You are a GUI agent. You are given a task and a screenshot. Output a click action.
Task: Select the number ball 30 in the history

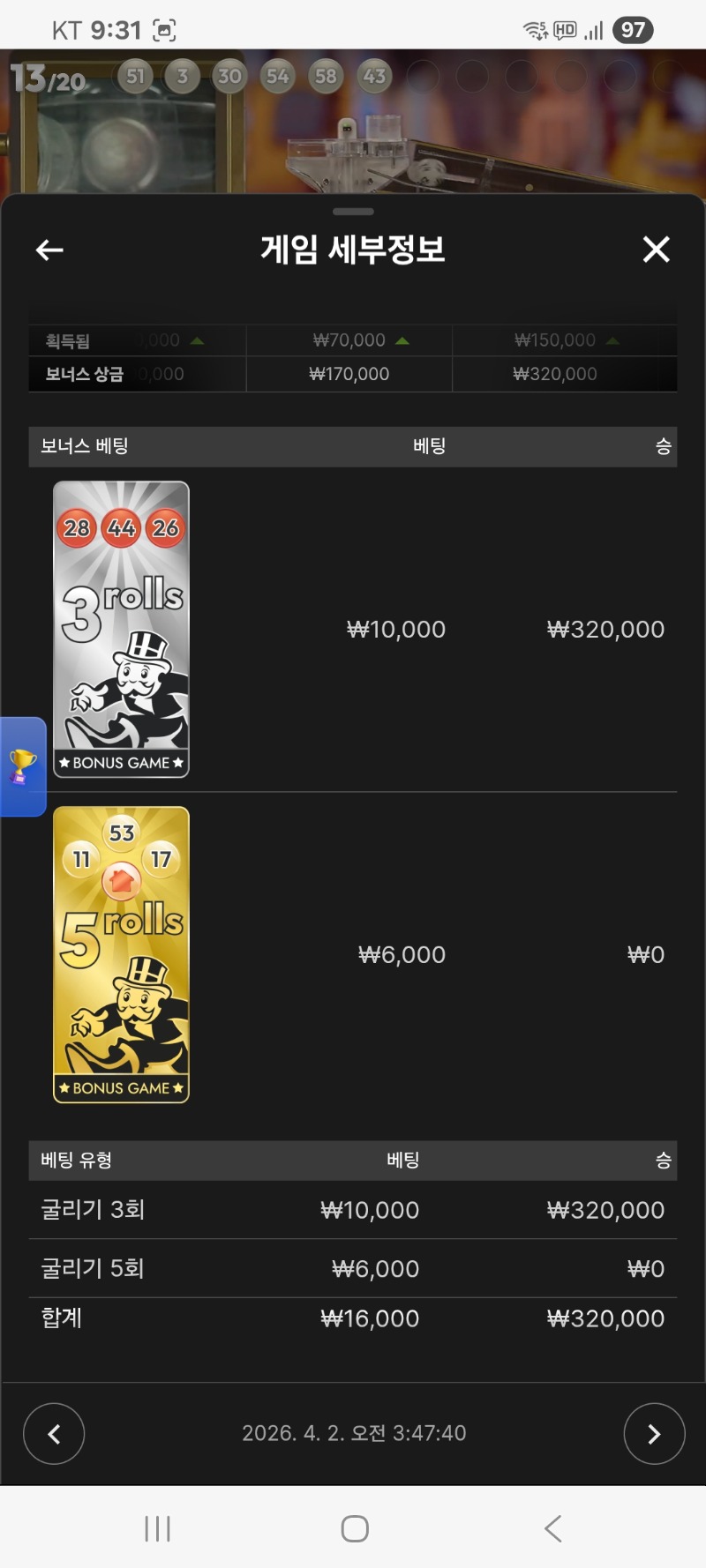click(x=229, y=76)
